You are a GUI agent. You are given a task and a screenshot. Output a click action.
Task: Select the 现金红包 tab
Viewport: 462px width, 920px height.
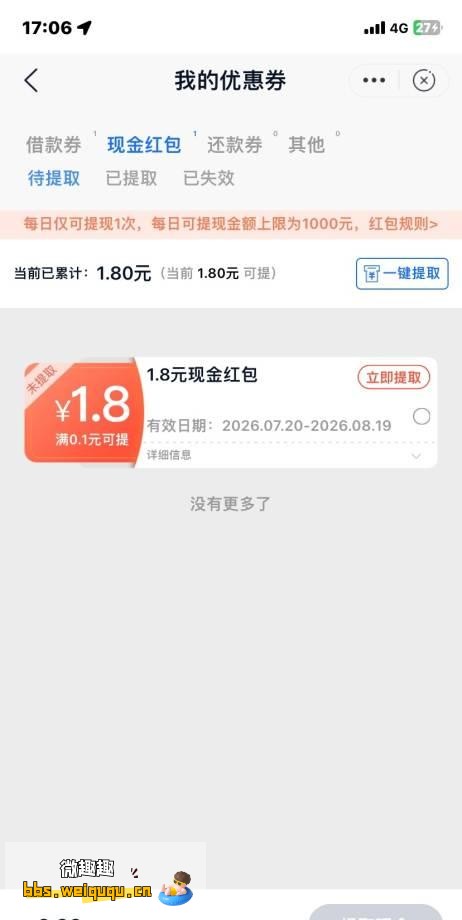144,144
